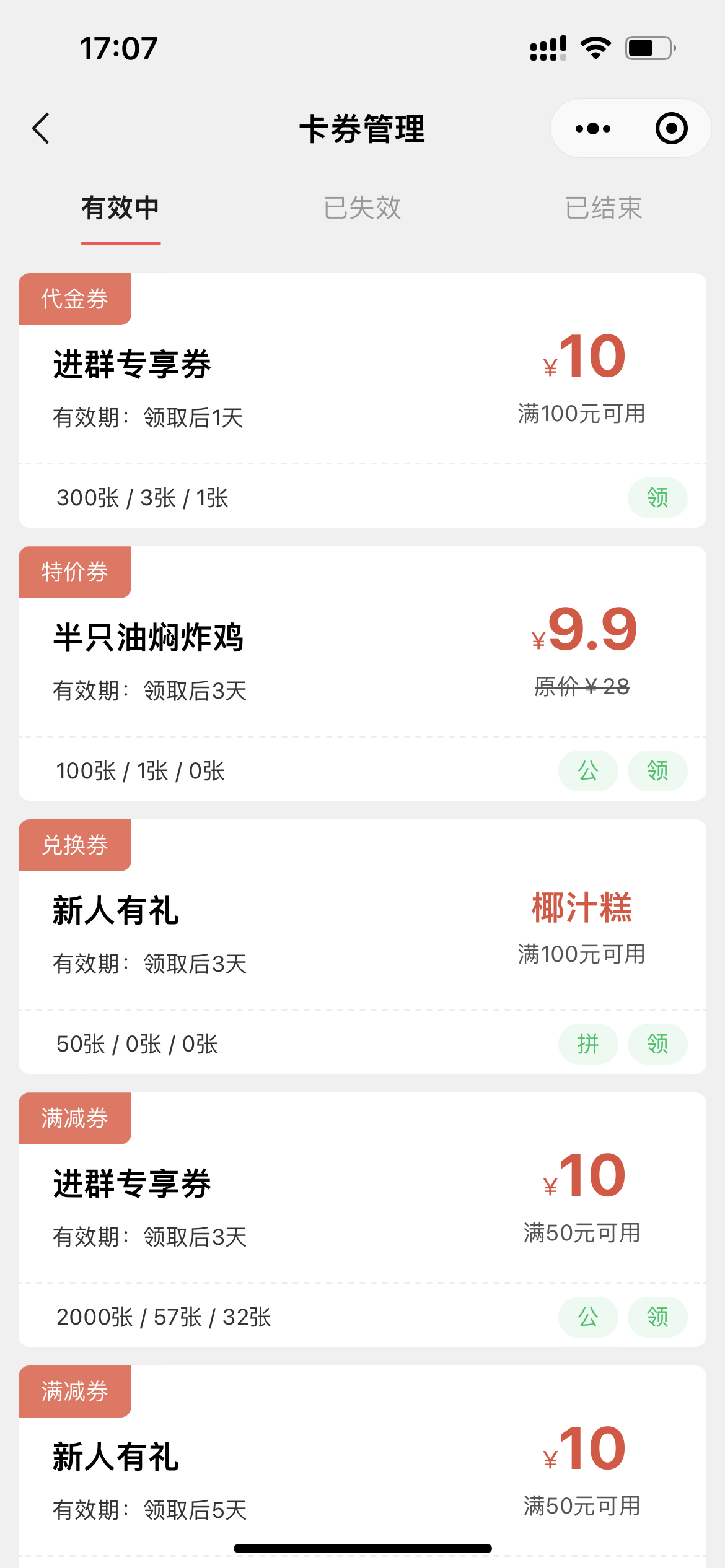
Task: Switch to the 已失效 tab
Action: [x=362, y=209]
